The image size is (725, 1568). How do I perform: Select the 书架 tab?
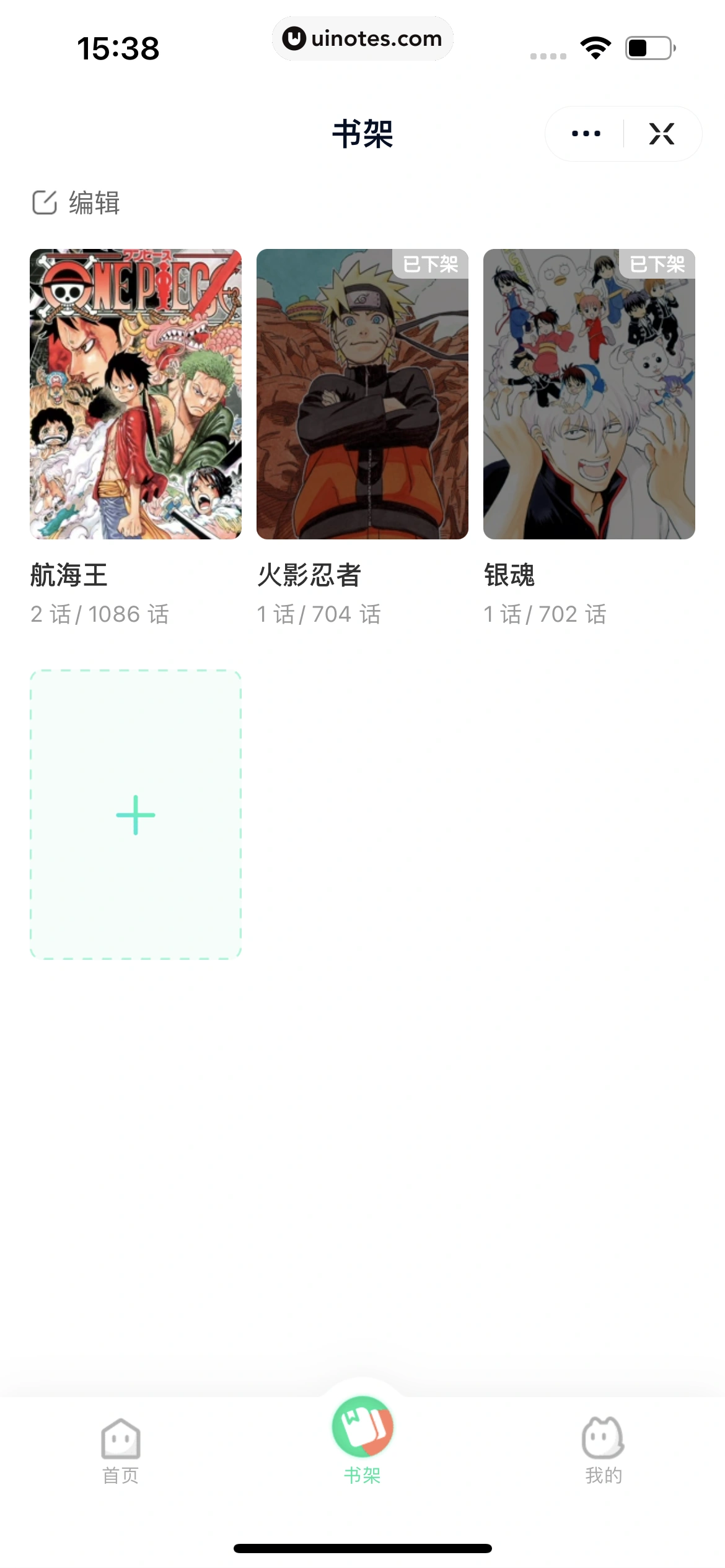[362, 1443]
